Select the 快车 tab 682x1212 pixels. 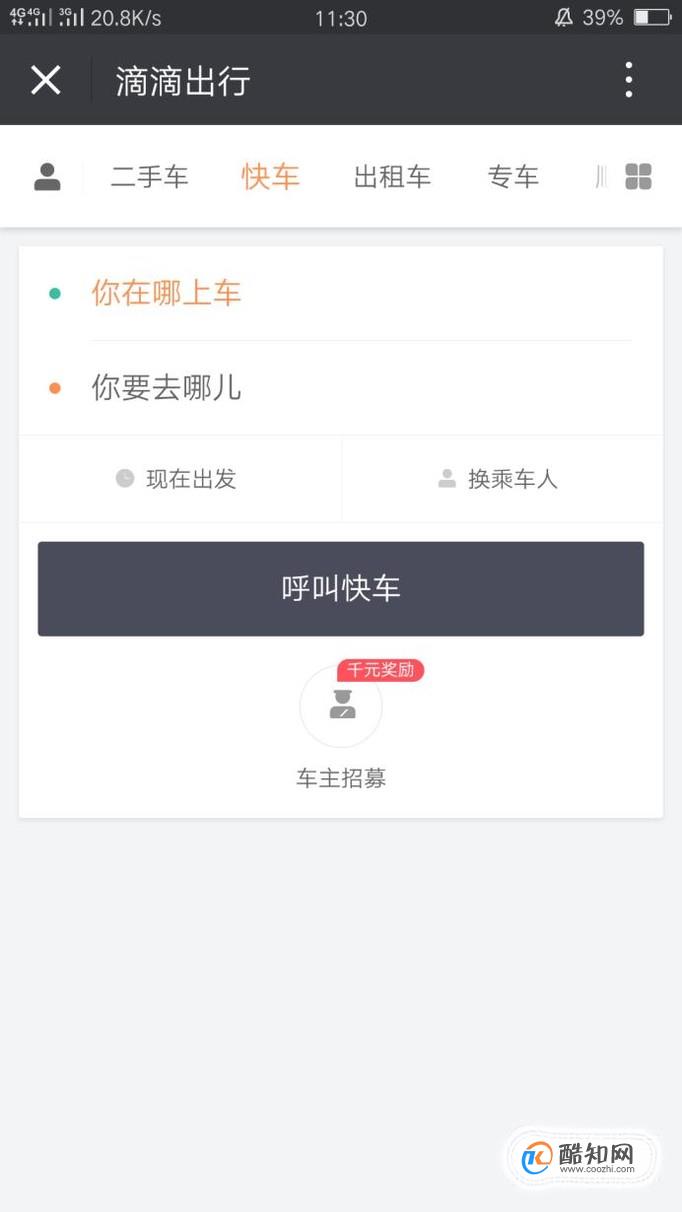[x=271, y=177]
